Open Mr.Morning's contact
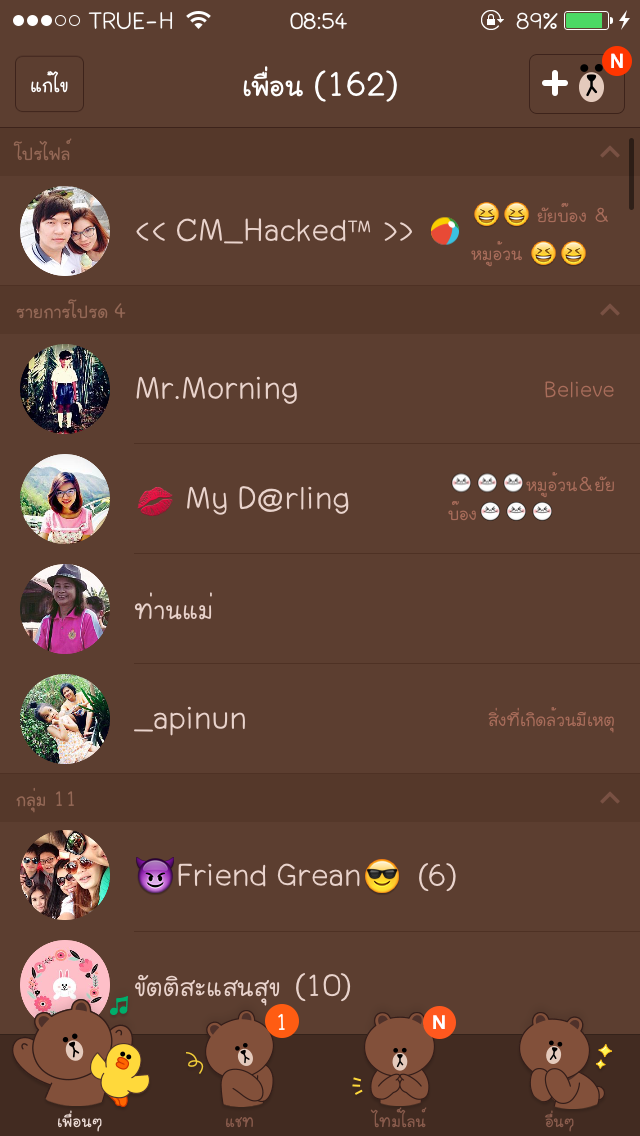 [x=320, y=389]
